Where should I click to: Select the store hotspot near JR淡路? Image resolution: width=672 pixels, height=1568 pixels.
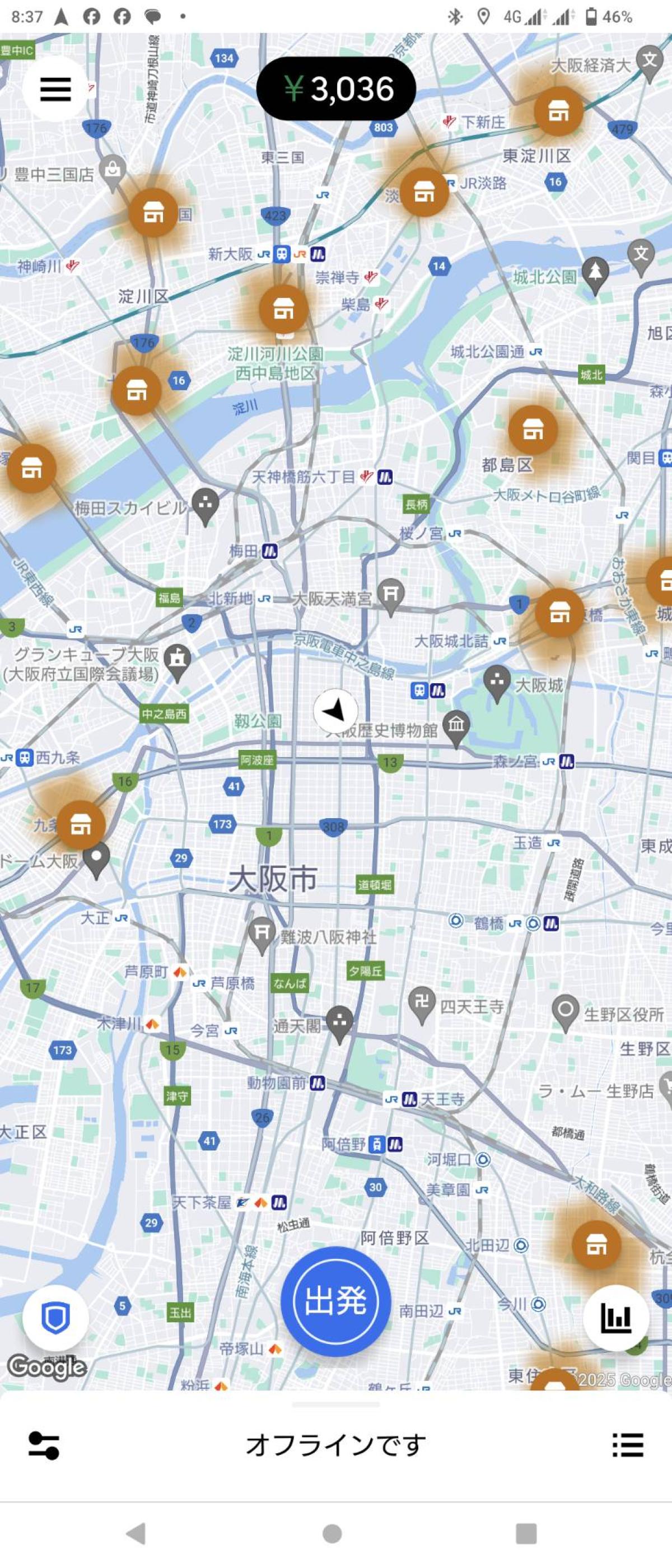(x=424, y=192)
